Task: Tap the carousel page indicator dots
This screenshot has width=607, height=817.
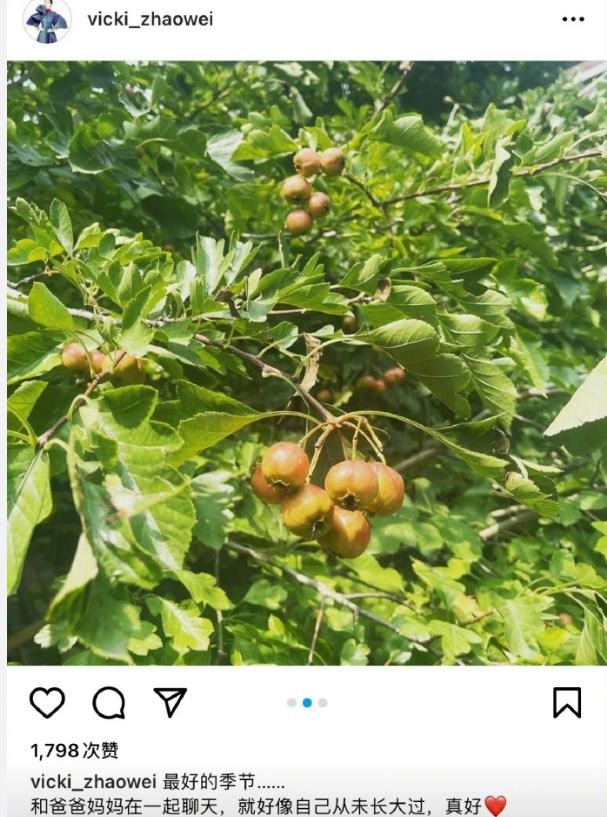Action: point(306,703)
